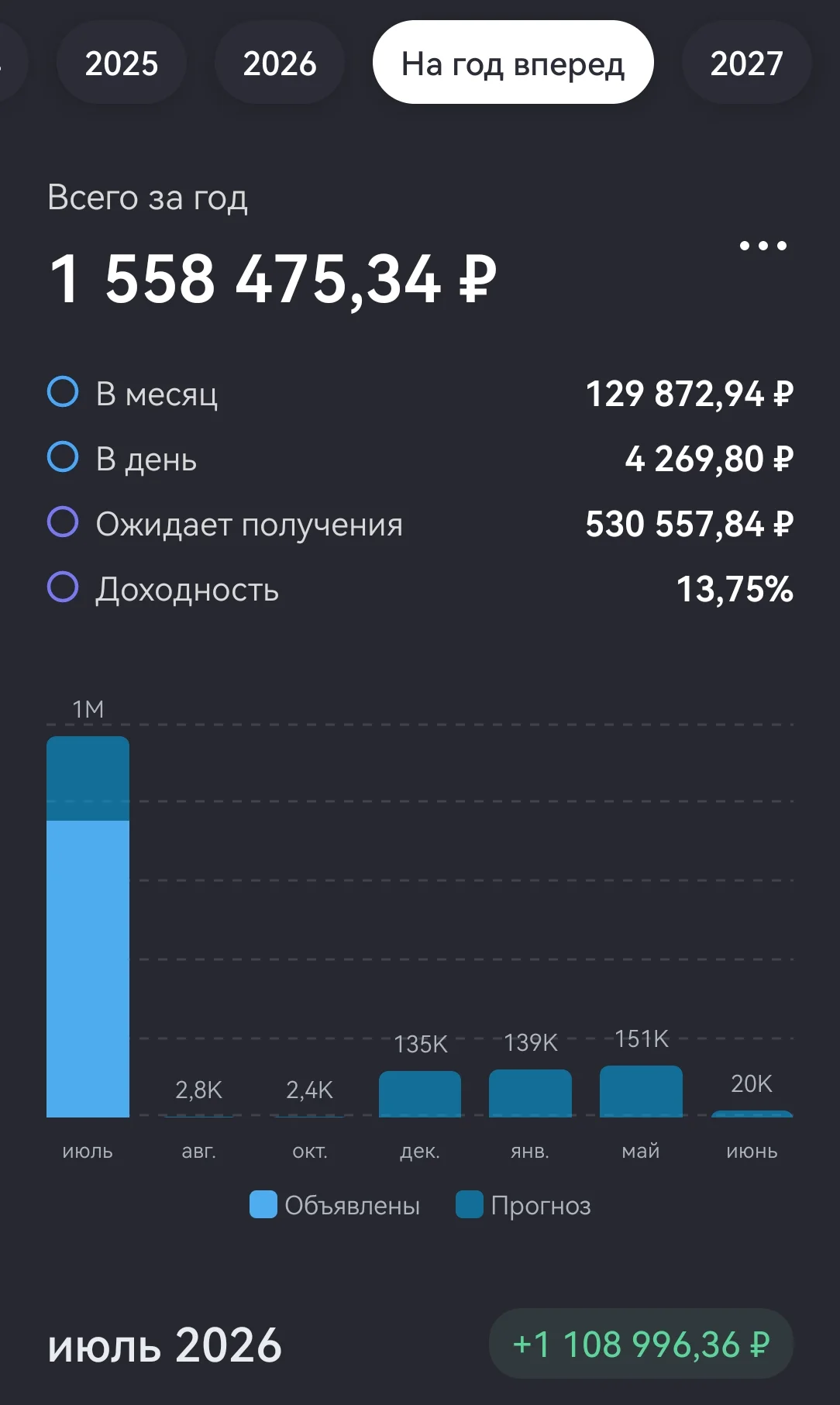Select the янв. 139K bar

tap(531, 1093)
